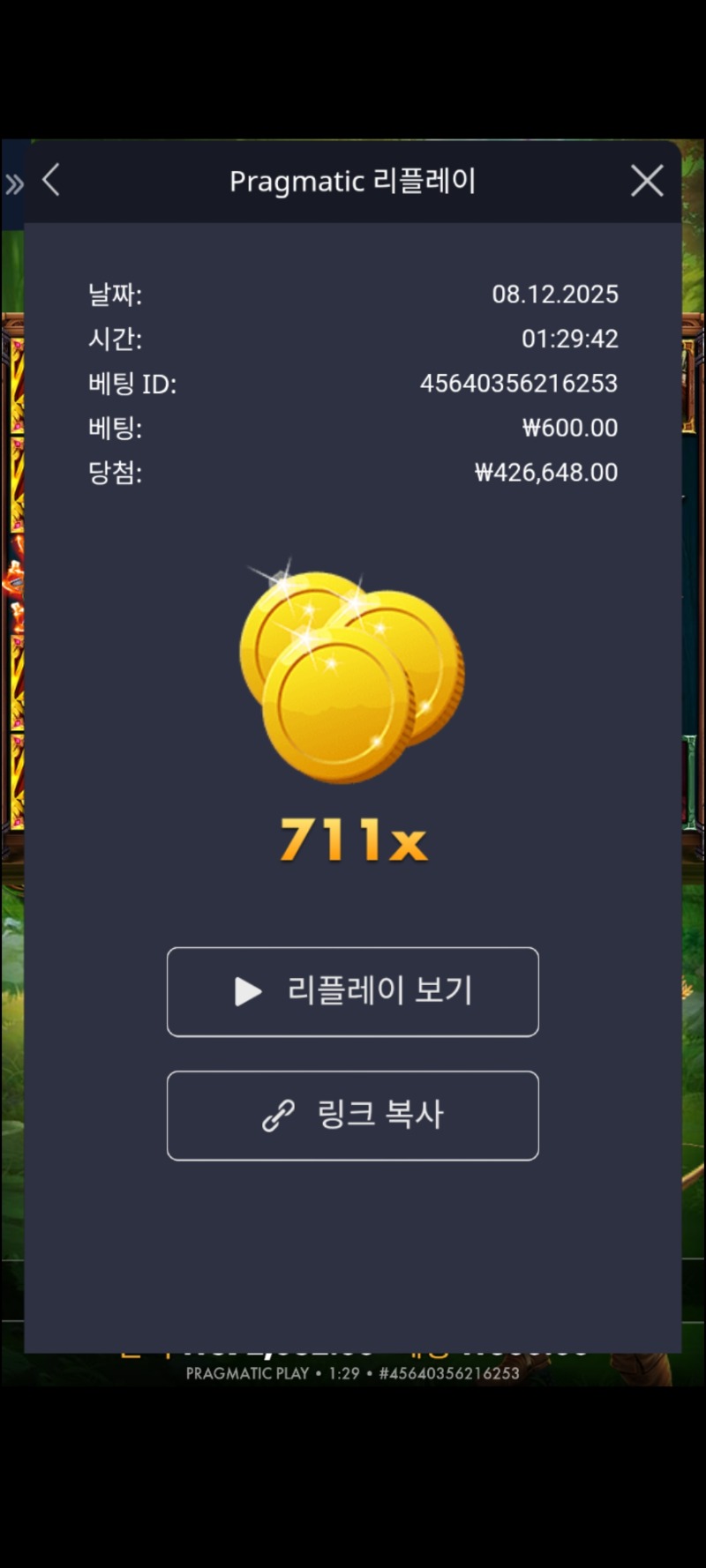Tap the 리플레이 보기 button

353,991
